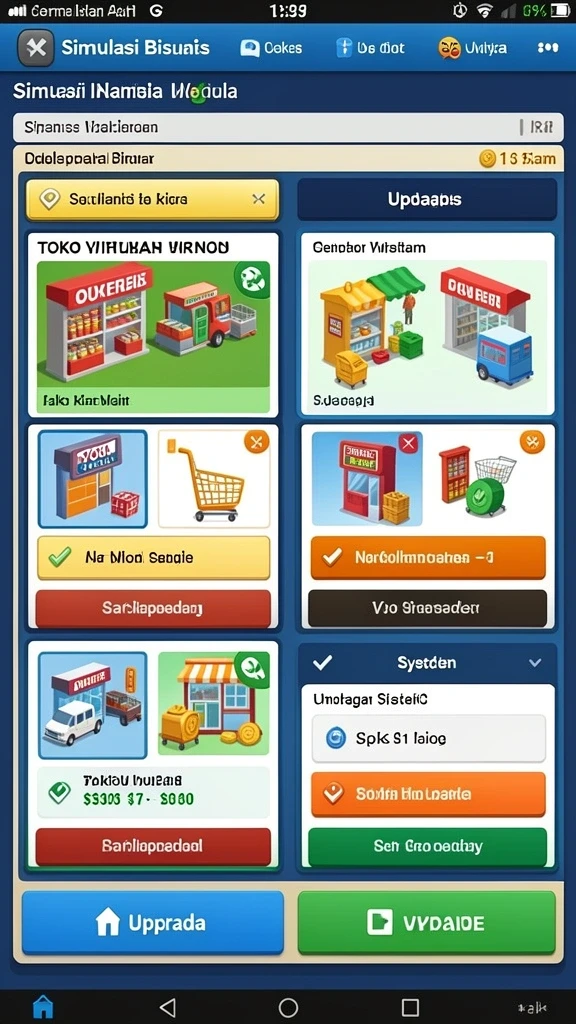Viewport: 576px width, 1024px height.
Task: Tap the big blue Upprada button
Action: [x=153, y=923]
